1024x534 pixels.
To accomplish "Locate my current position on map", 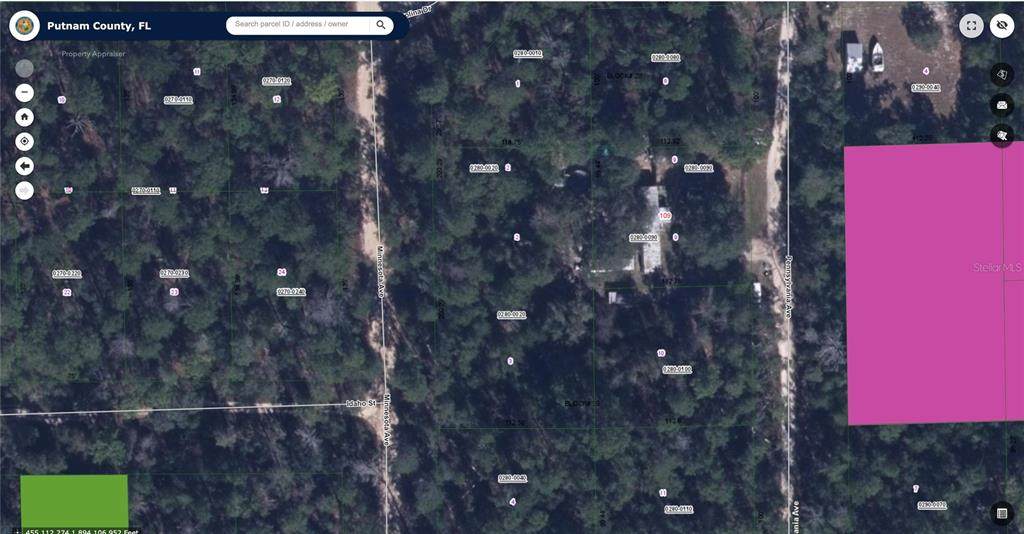I will [x=25, y=141].
